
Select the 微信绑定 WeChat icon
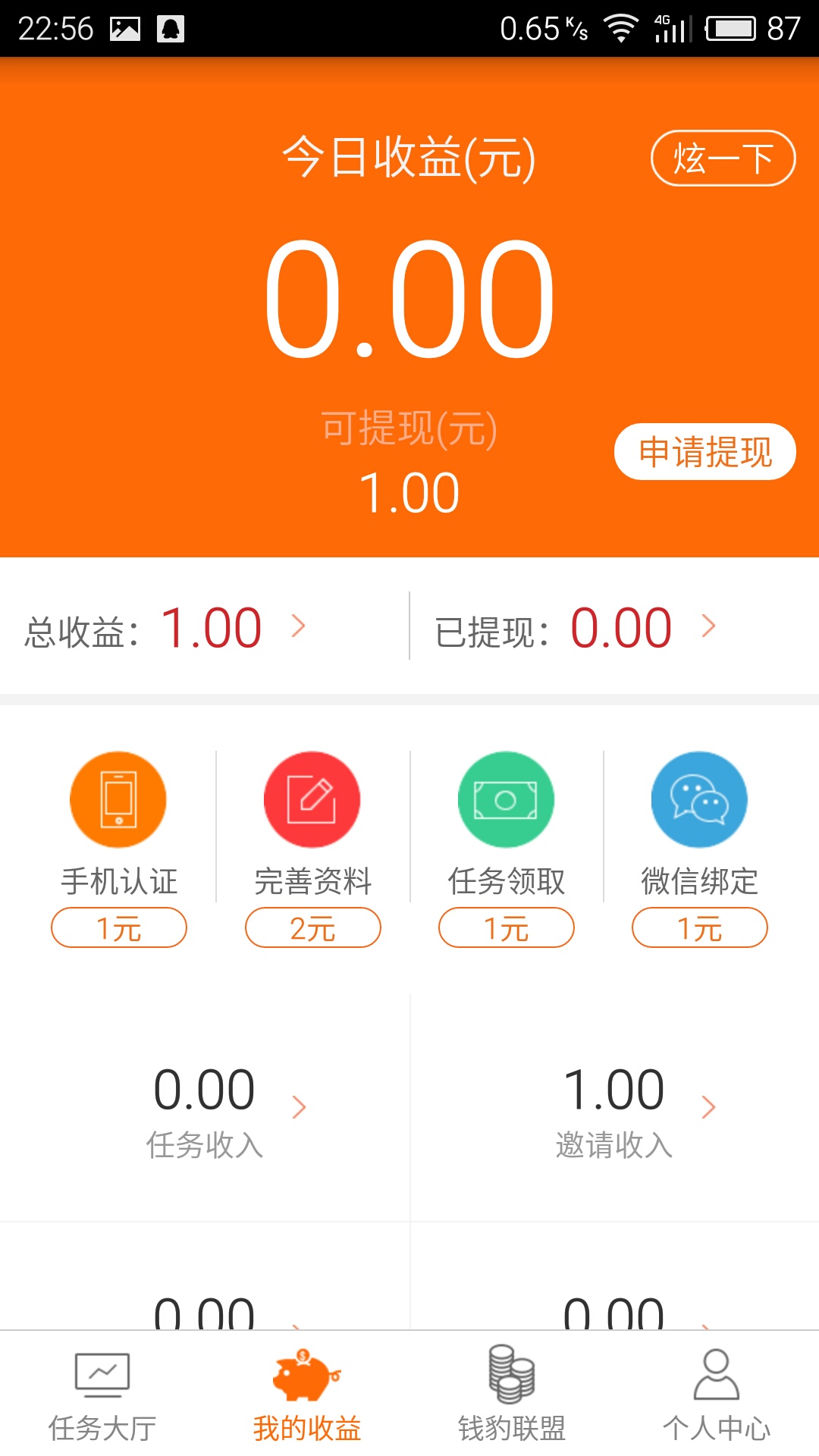coord(699,799)
